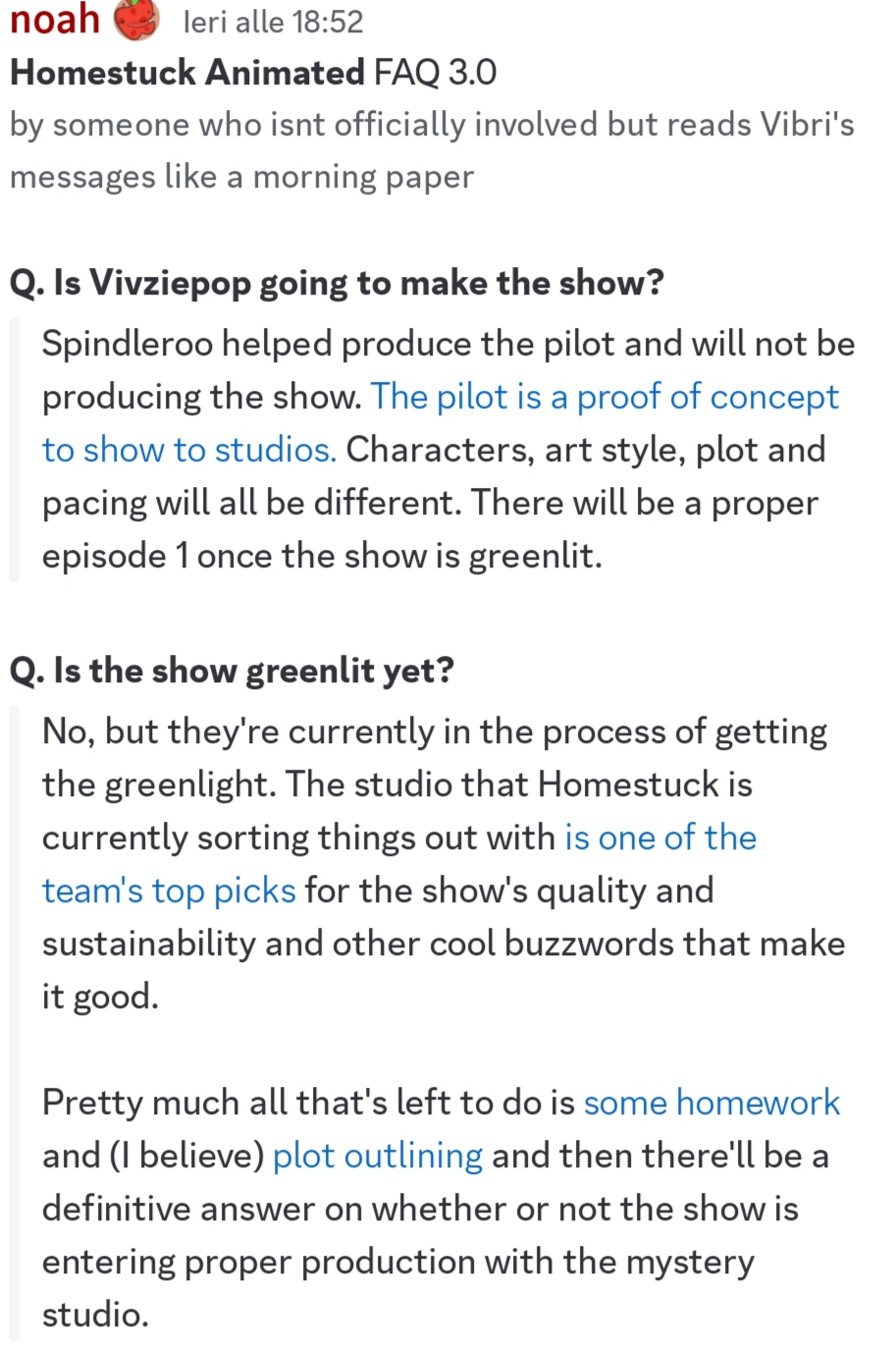Open the 'some homework' link
The width and height of the screenshot is (896, 1348).
[x=712, y=1103]
